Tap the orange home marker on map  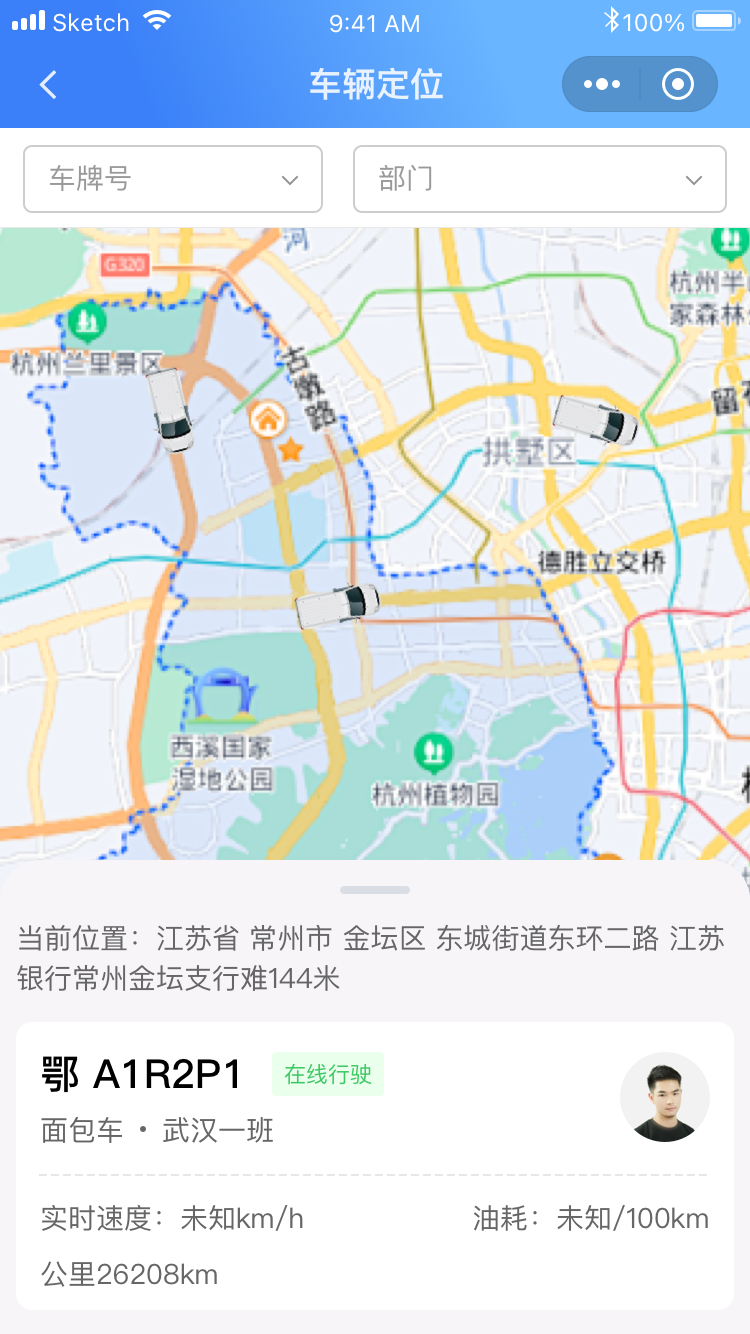(x=267, y=419)
